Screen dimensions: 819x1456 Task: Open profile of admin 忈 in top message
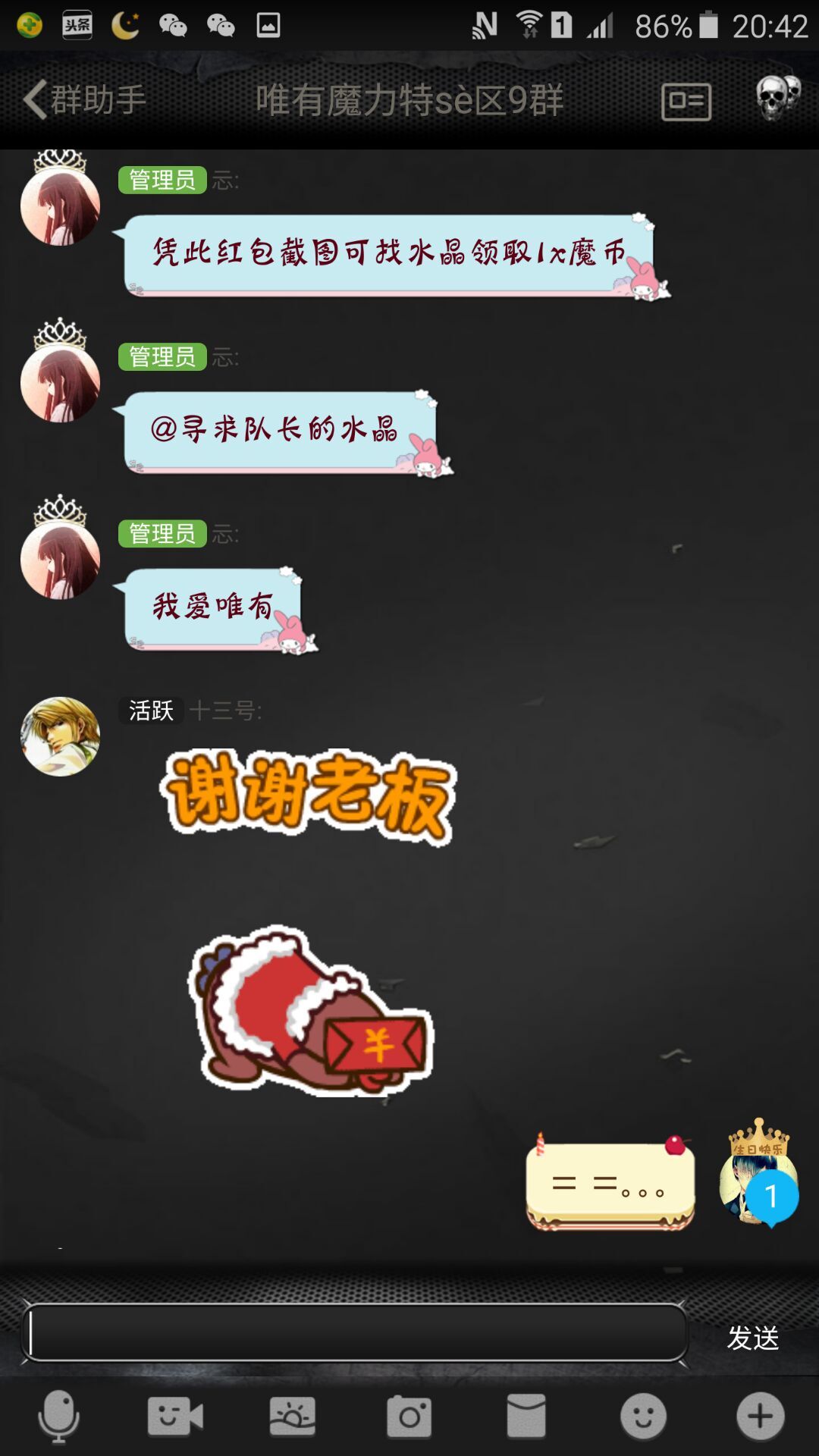[60, 206]
